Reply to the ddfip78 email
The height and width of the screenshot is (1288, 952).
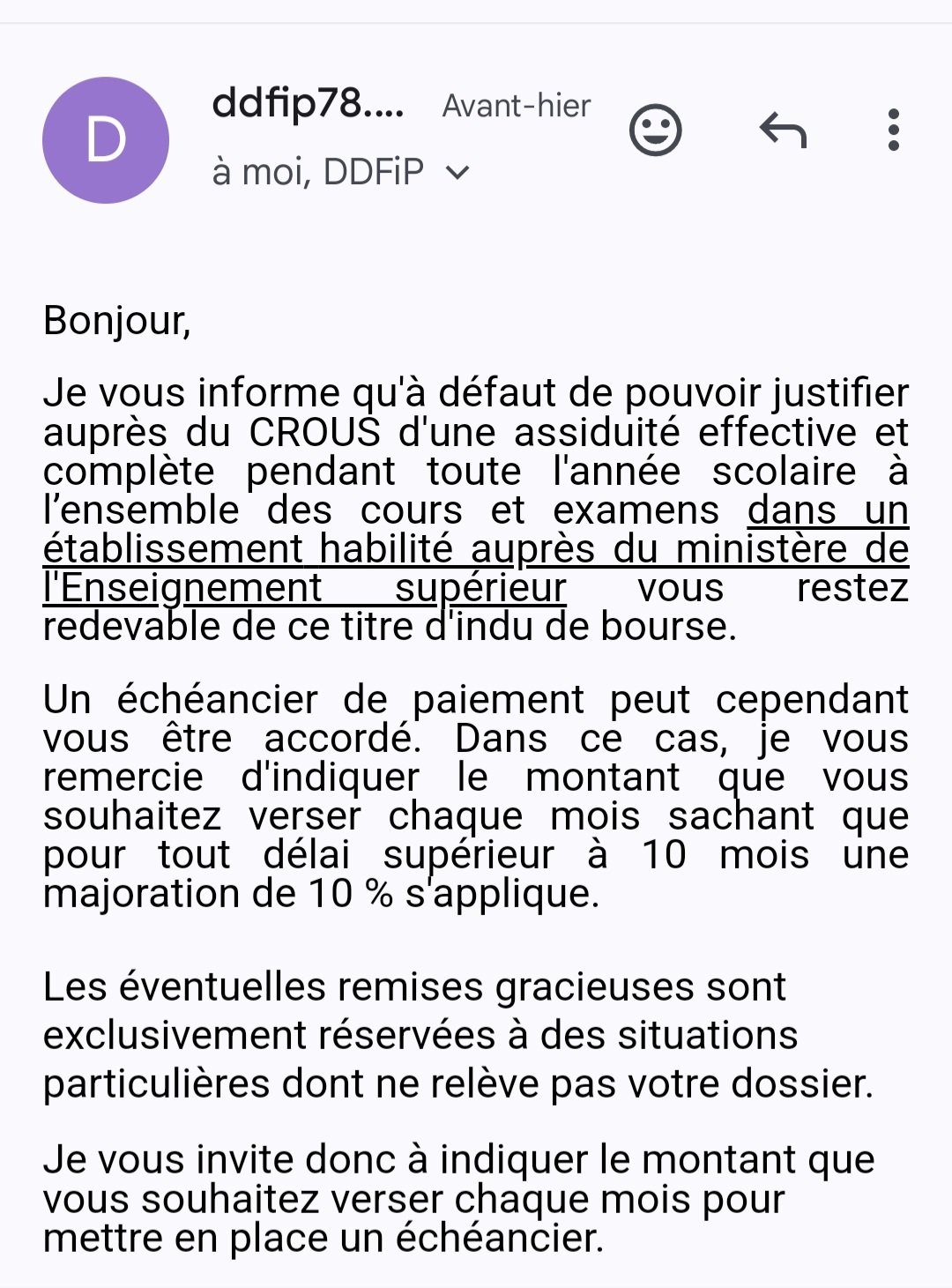point(783,130)
